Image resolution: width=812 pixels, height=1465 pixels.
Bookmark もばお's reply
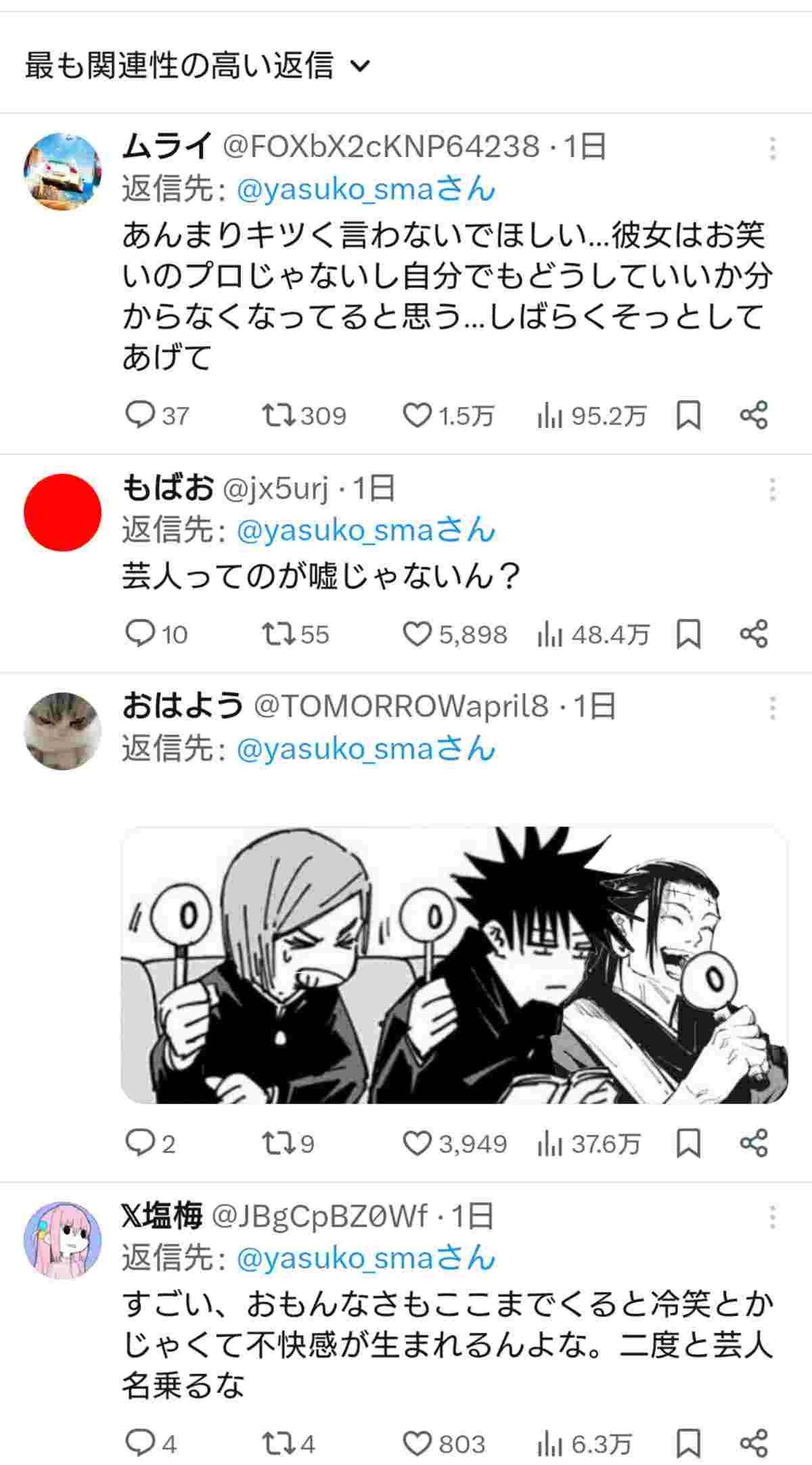[x=688, y=634]
